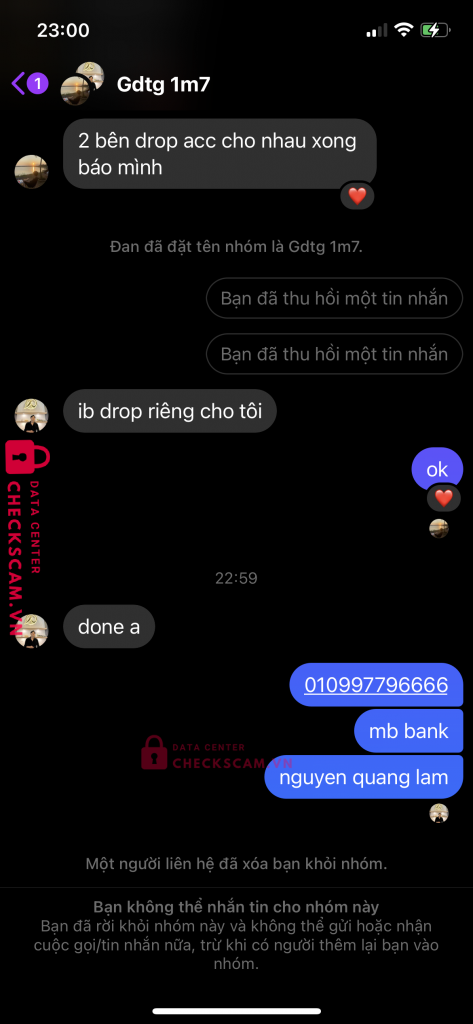
Task: Open the Gdtg 1m7 group details
Action: click(x=163, y=84)
